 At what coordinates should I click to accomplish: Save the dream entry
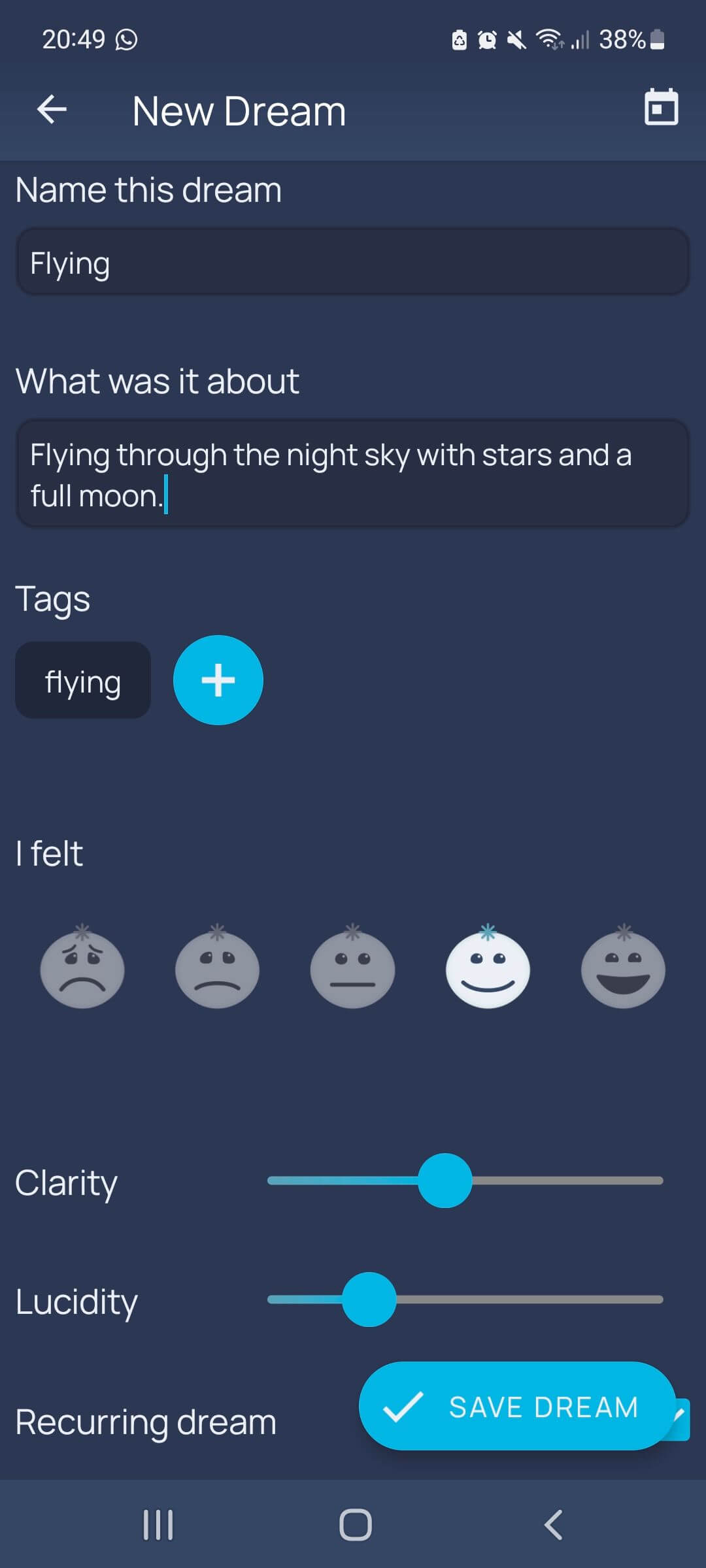click(517, 1407)
